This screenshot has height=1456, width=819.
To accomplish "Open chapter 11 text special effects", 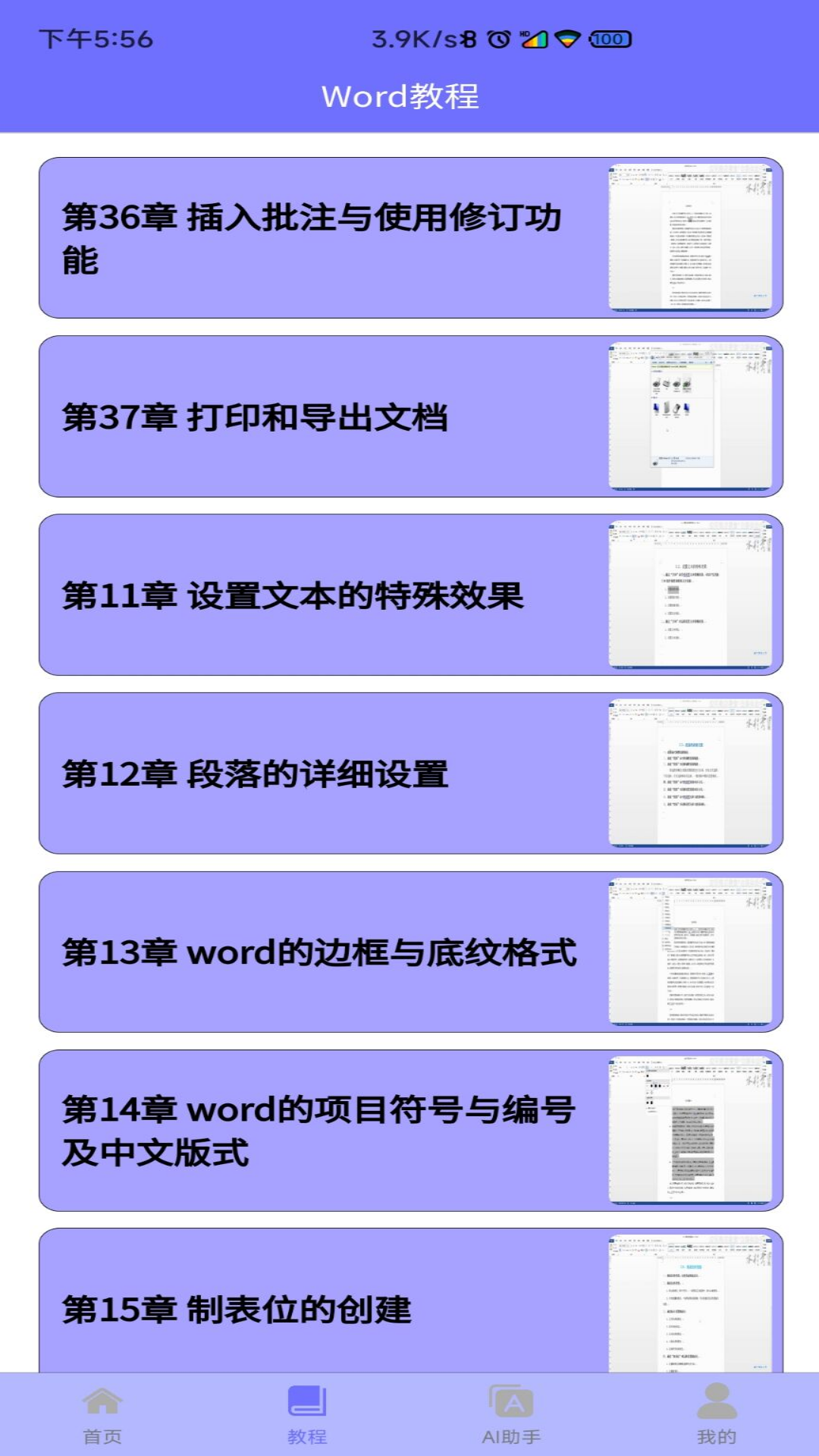I will point(409,595).
